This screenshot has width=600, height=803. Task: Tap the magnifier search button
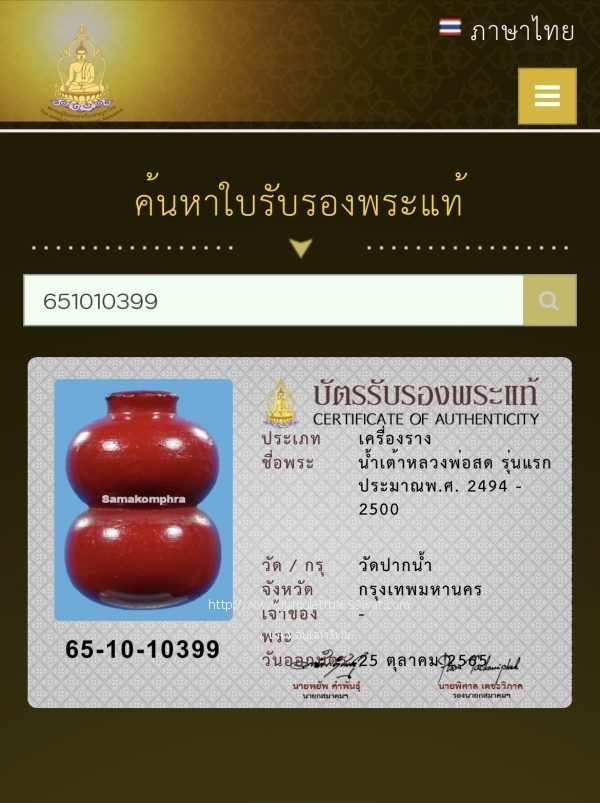549,300
